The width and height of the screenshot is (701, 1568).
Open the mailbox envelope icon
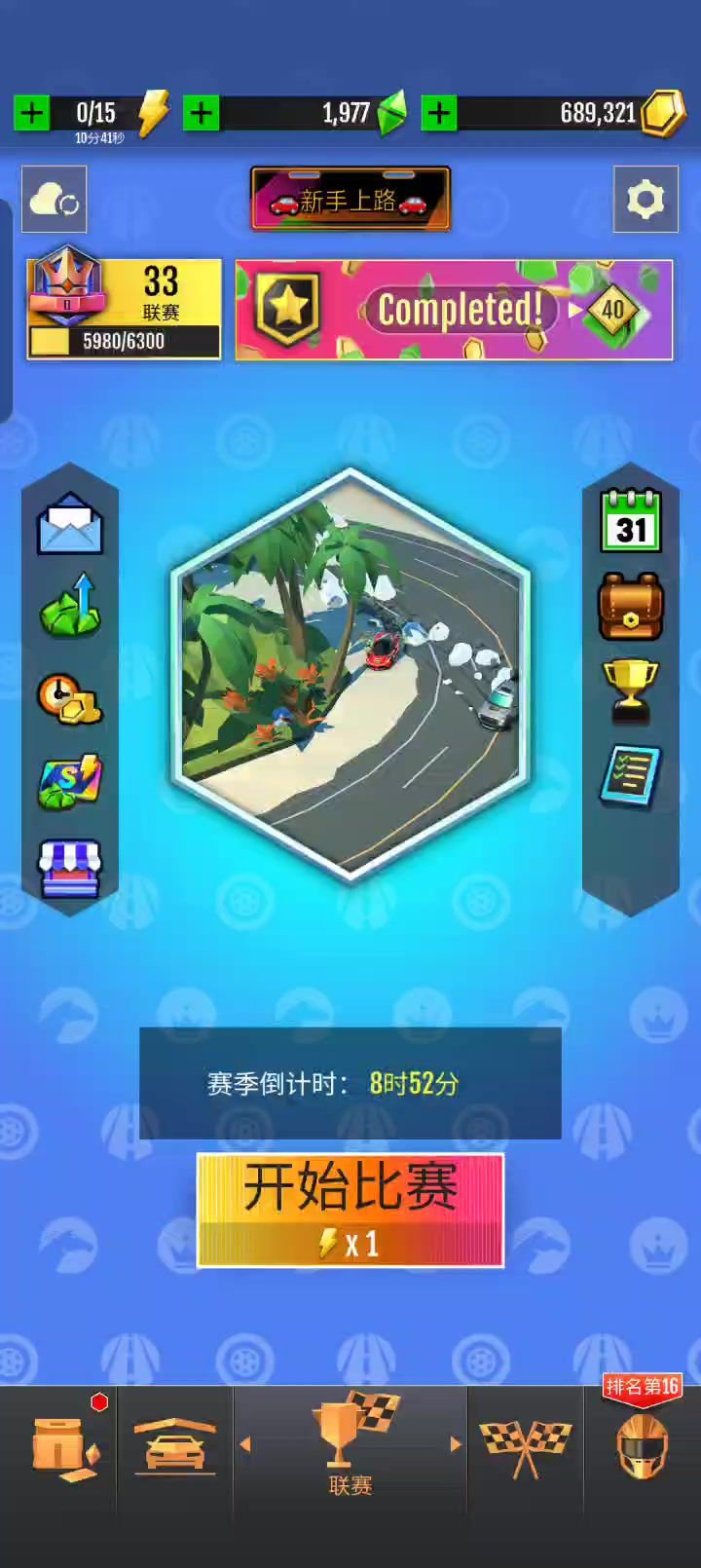(x=70, y=524)
